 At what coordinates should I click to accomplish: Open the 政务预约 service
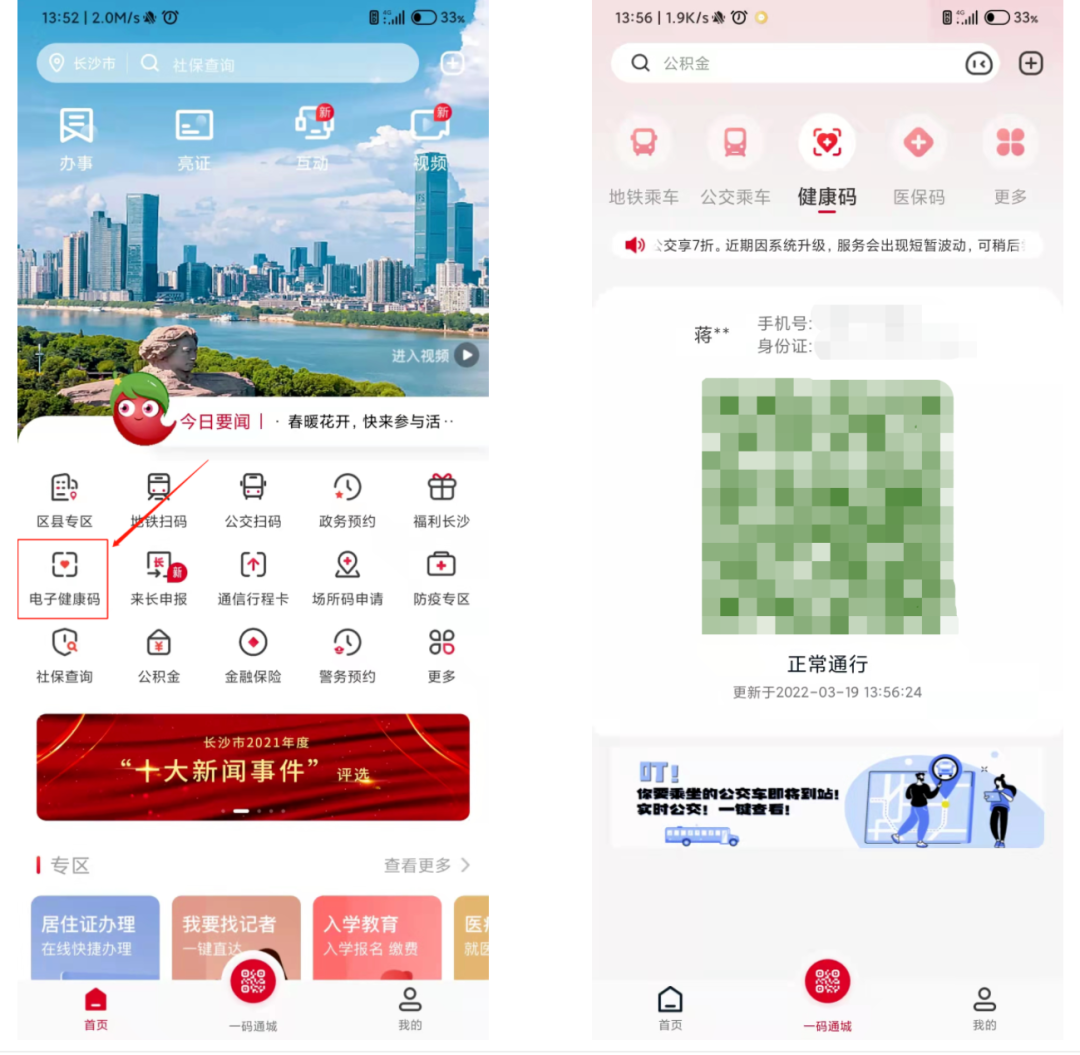(x=347, y=500)
